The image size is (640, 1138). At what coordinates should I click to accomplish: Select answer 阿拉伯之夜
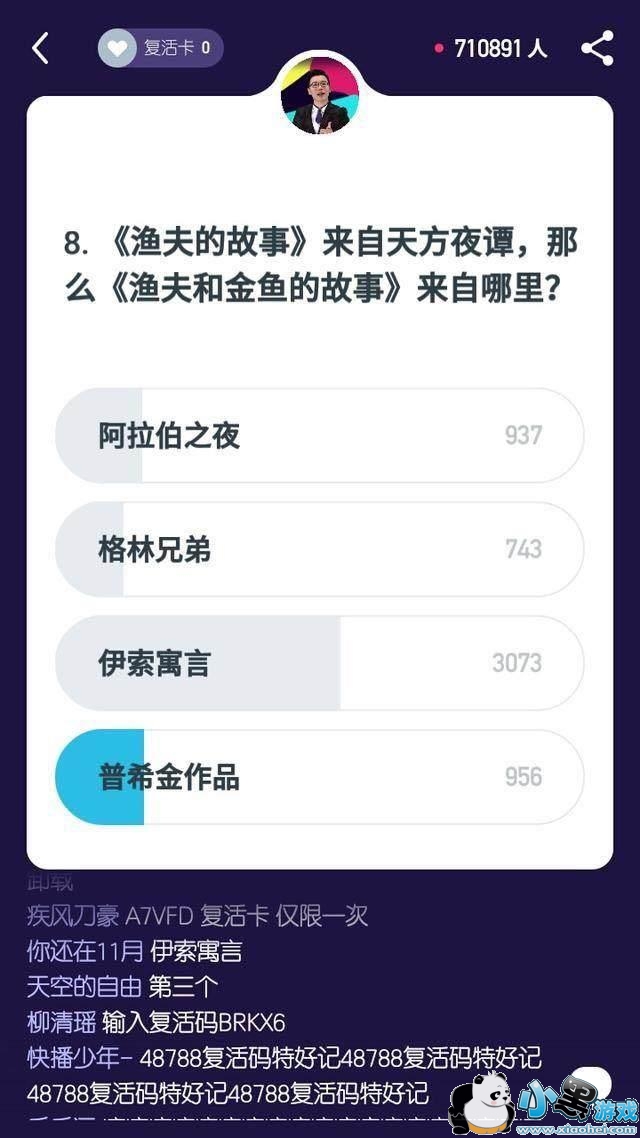click(319, 436)
